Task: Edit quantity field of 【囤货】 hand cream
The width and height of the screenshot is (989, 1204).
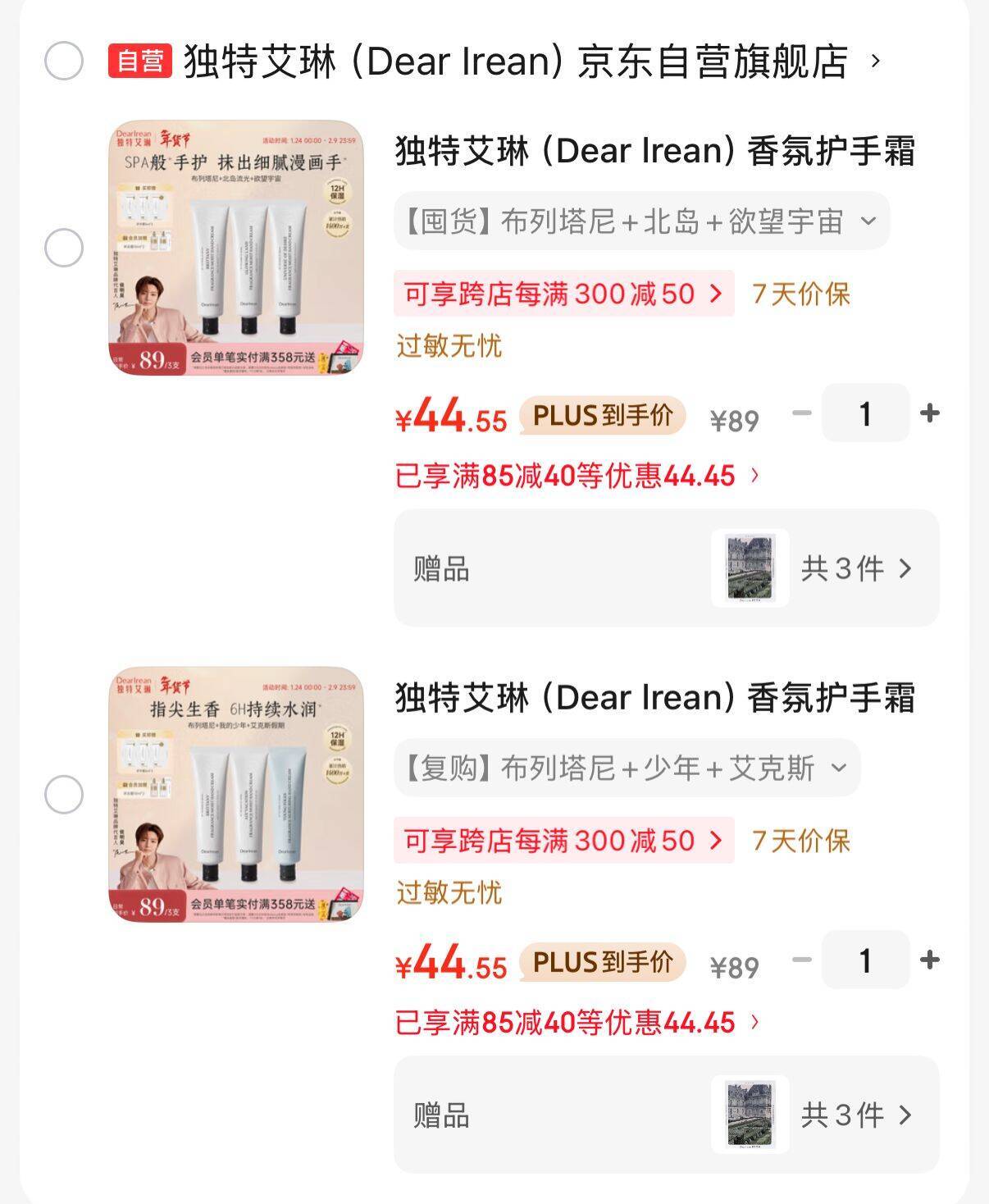Action: point(865,413)
